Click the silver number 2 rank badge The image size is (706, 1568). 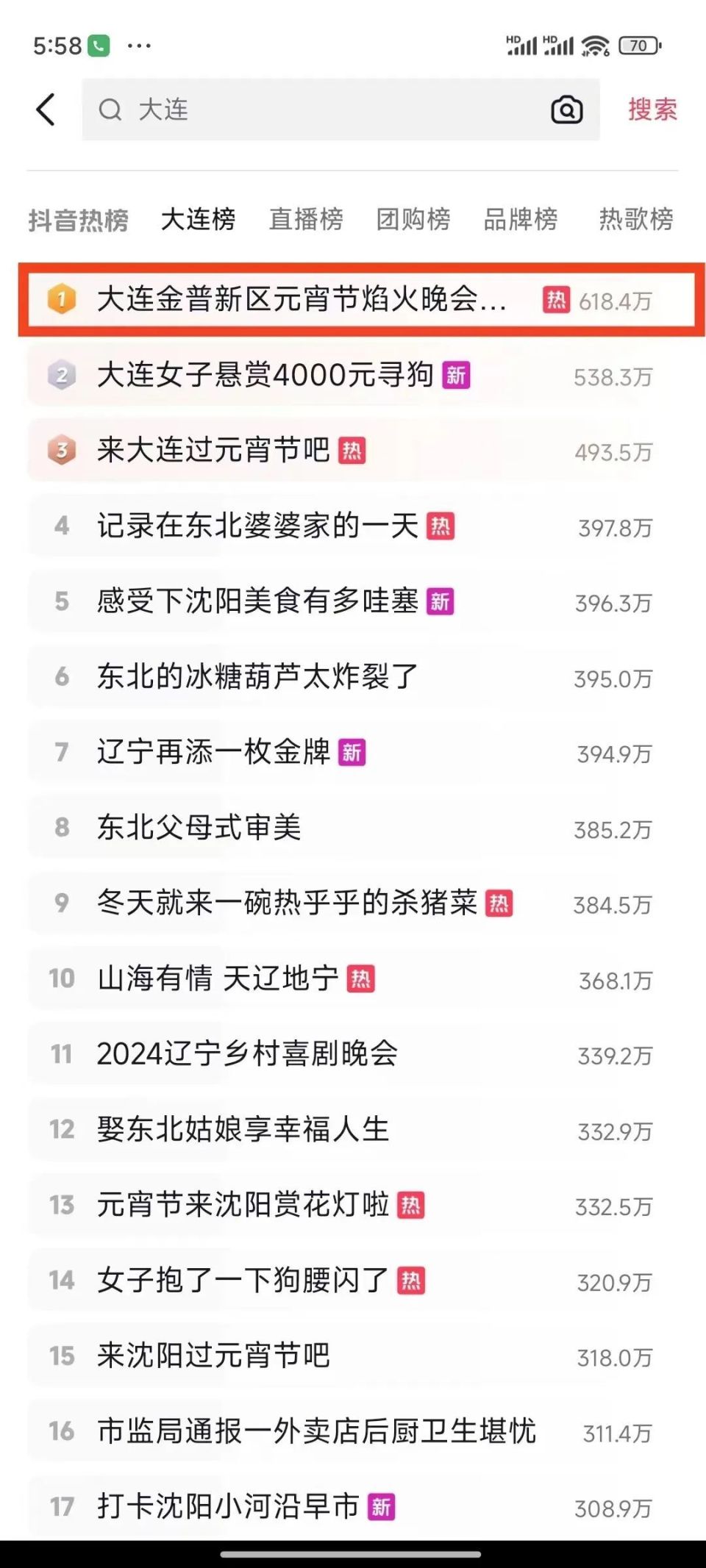[63, 376]
